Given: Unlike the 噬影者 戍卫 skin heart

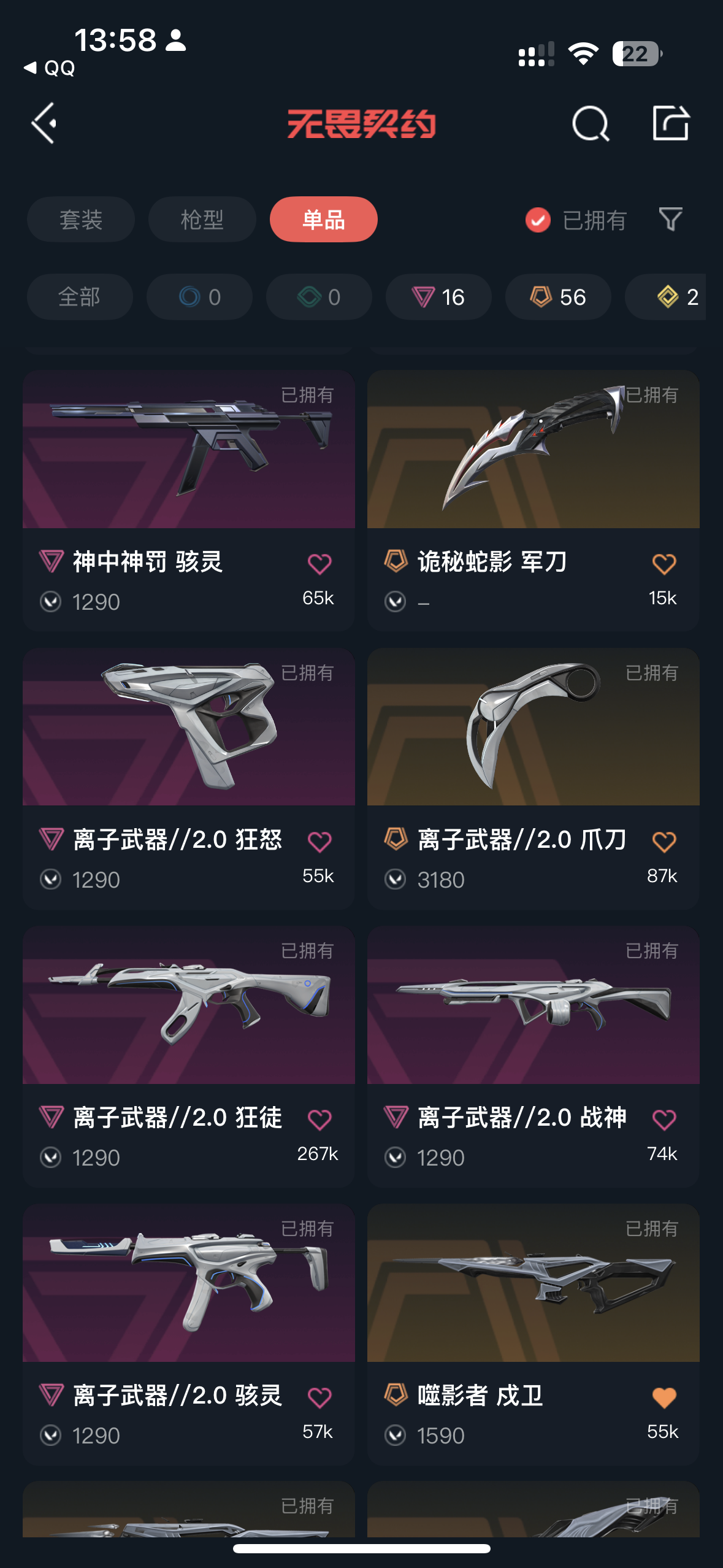Looking at the screenshot, I should pyautogui.click(x=664, y=1397).
